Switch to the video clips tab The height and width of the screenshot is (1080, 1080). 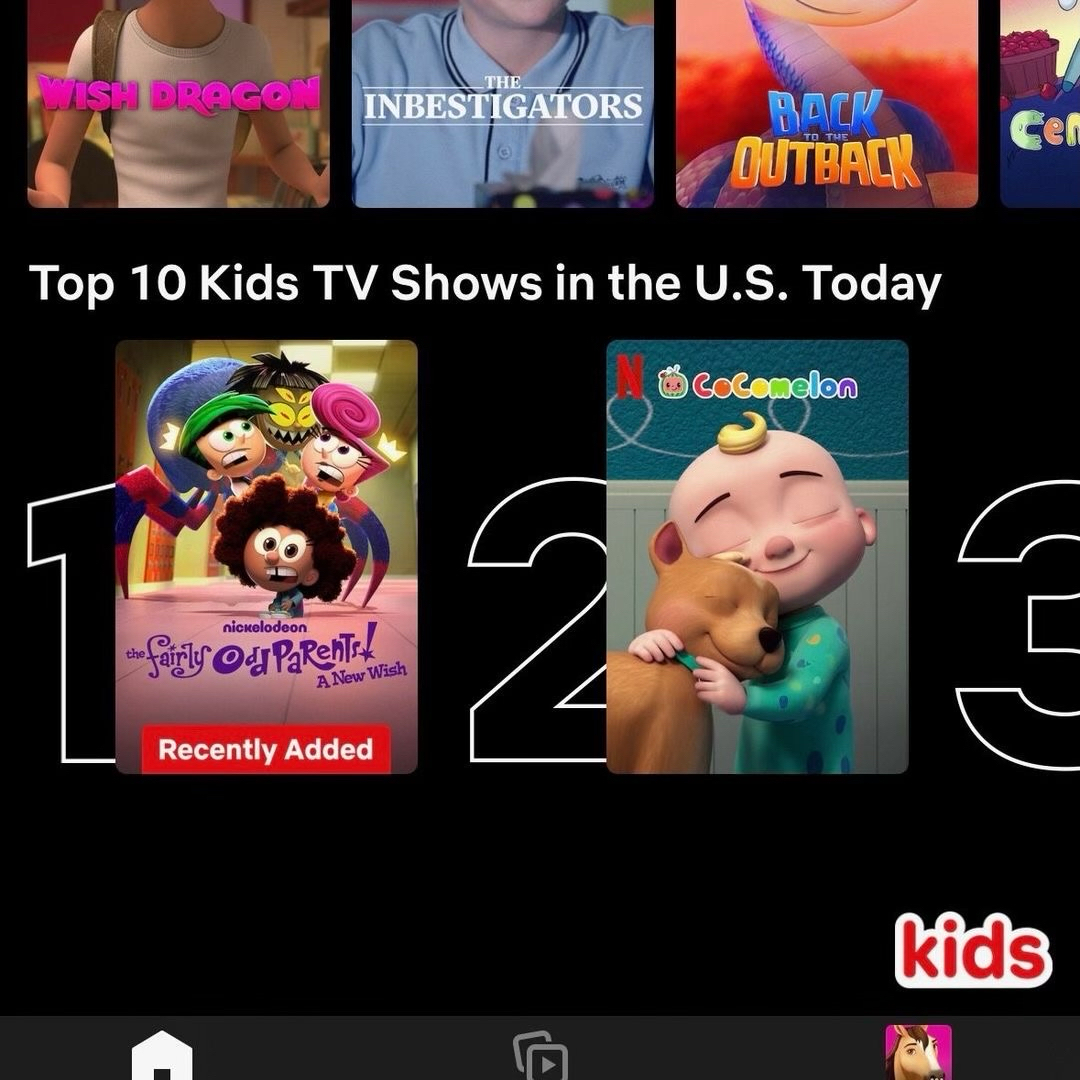540,1056
